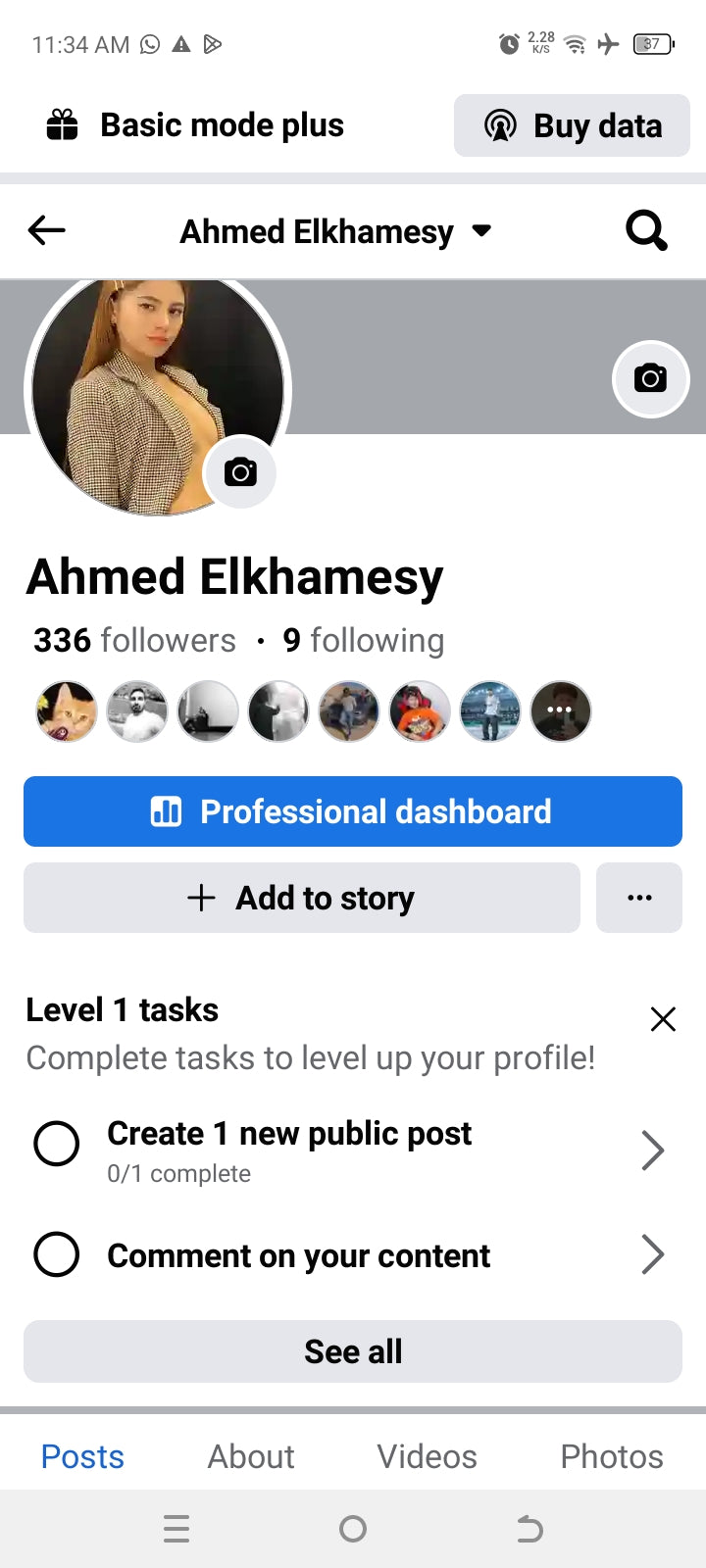The image size is (706, 1568).
Task: Open the 336 followers list
Action: point(134,640)
